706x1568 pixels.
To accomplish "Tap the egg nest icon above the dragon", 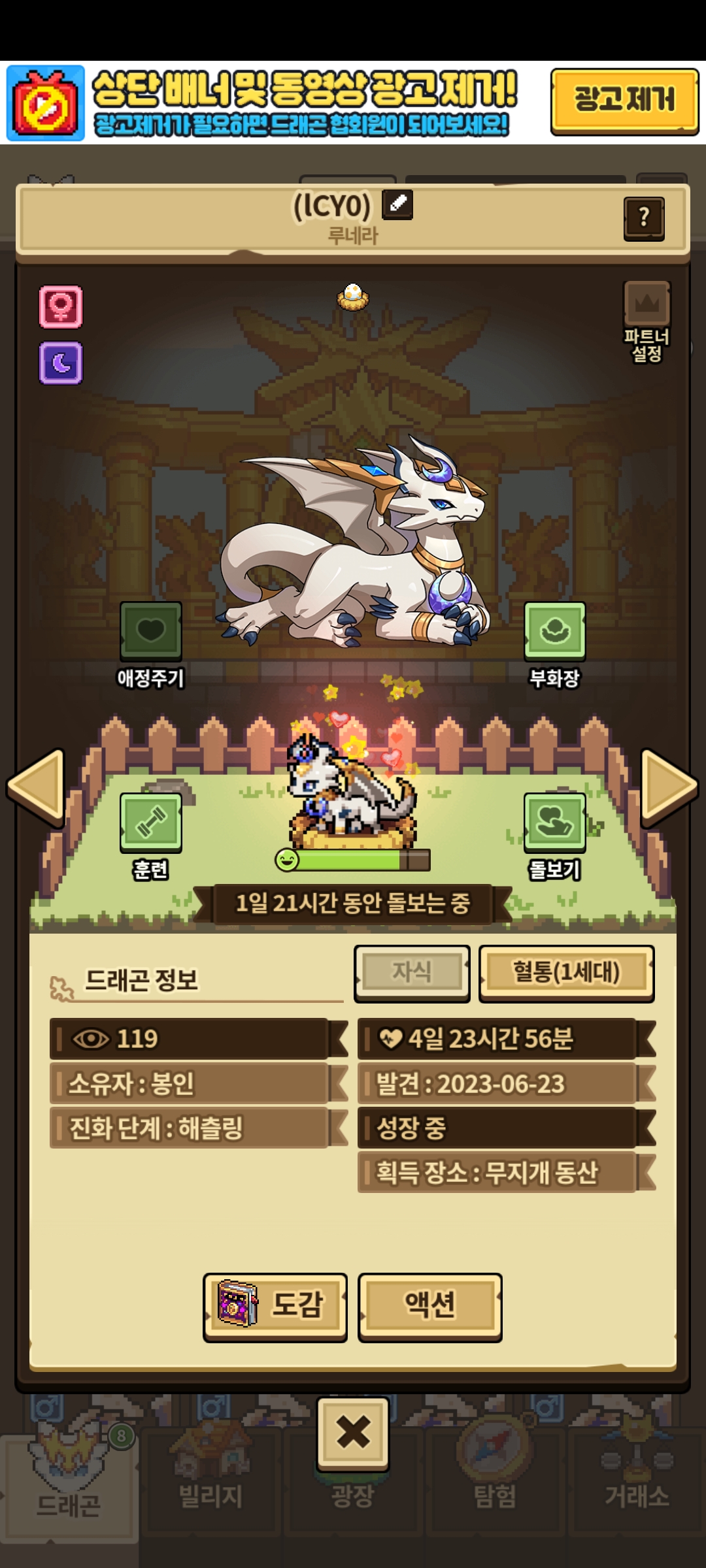I will click(353, 297).
